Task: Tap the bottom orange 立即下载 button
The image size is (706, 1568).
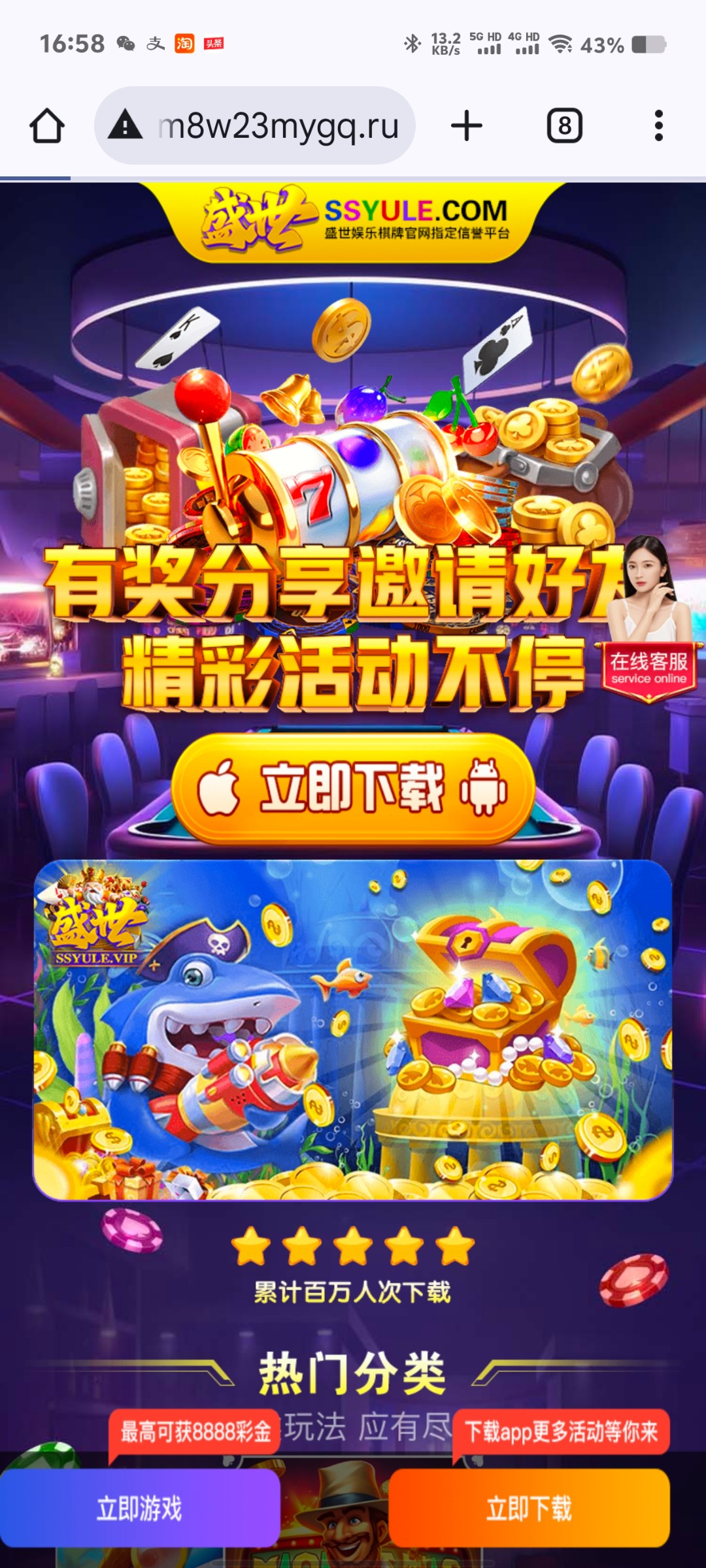Action: click(529, 1508)
